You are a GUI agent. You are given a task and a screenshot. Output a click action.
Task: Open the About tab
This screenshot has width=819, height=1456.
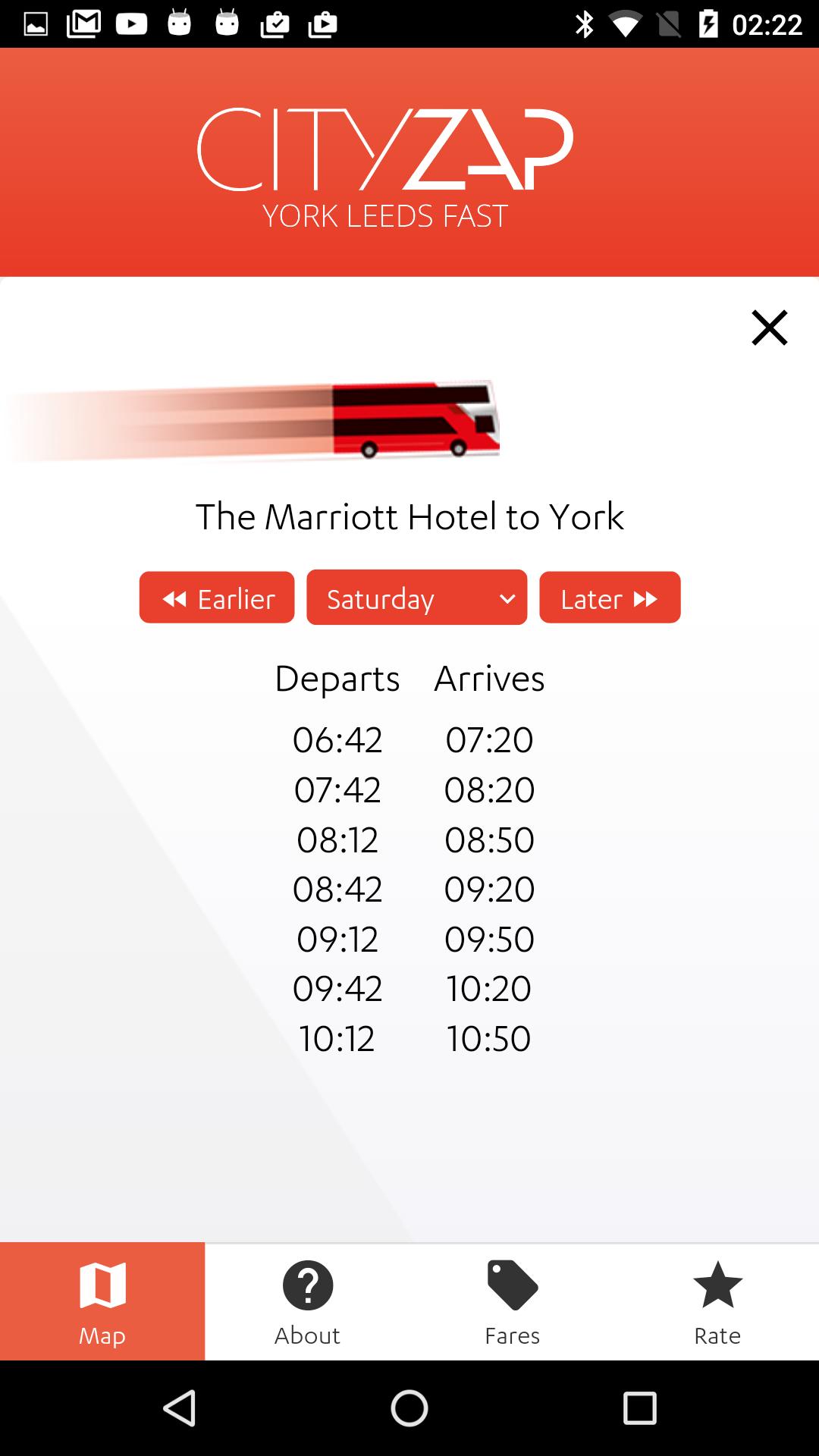pos(307,1301)
